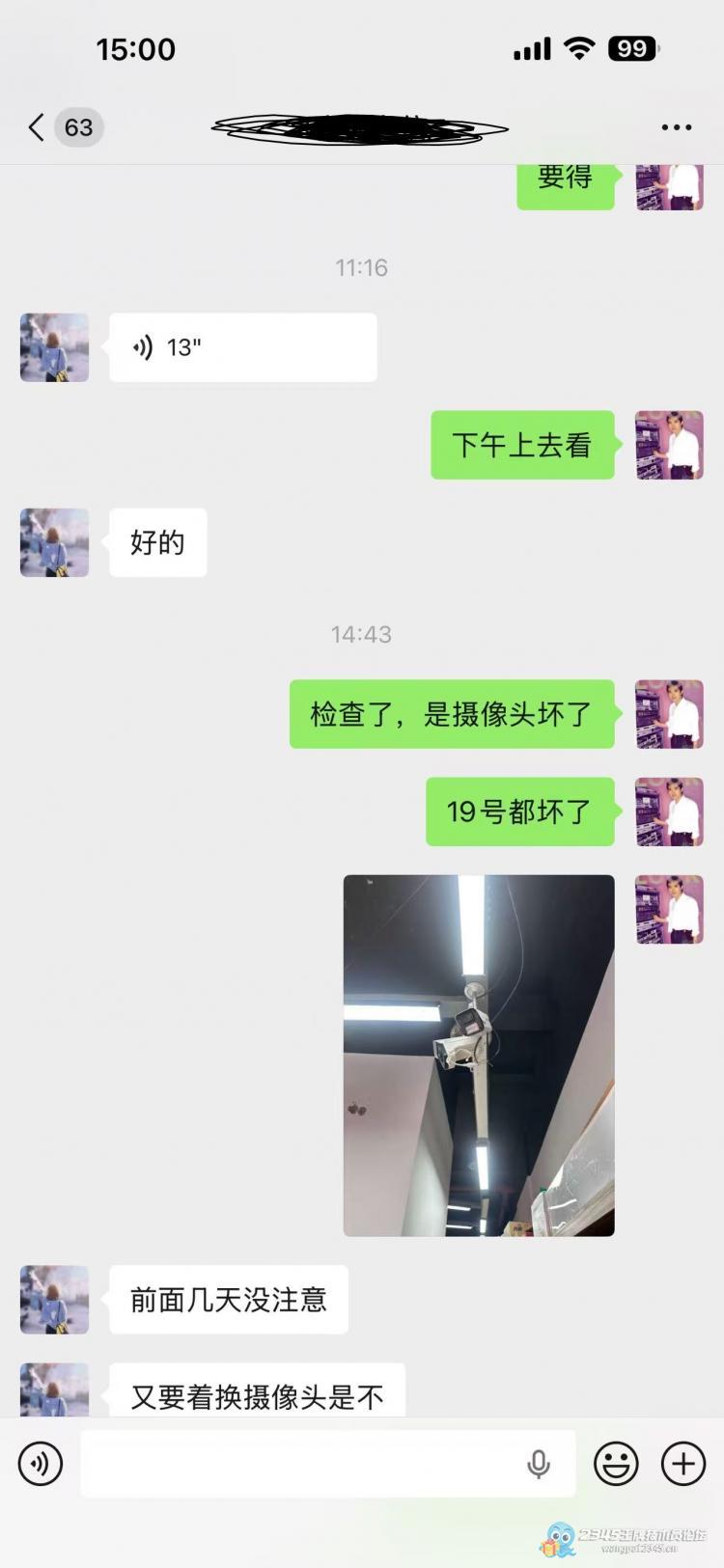Open the security camera photo

coord(479,1055)
